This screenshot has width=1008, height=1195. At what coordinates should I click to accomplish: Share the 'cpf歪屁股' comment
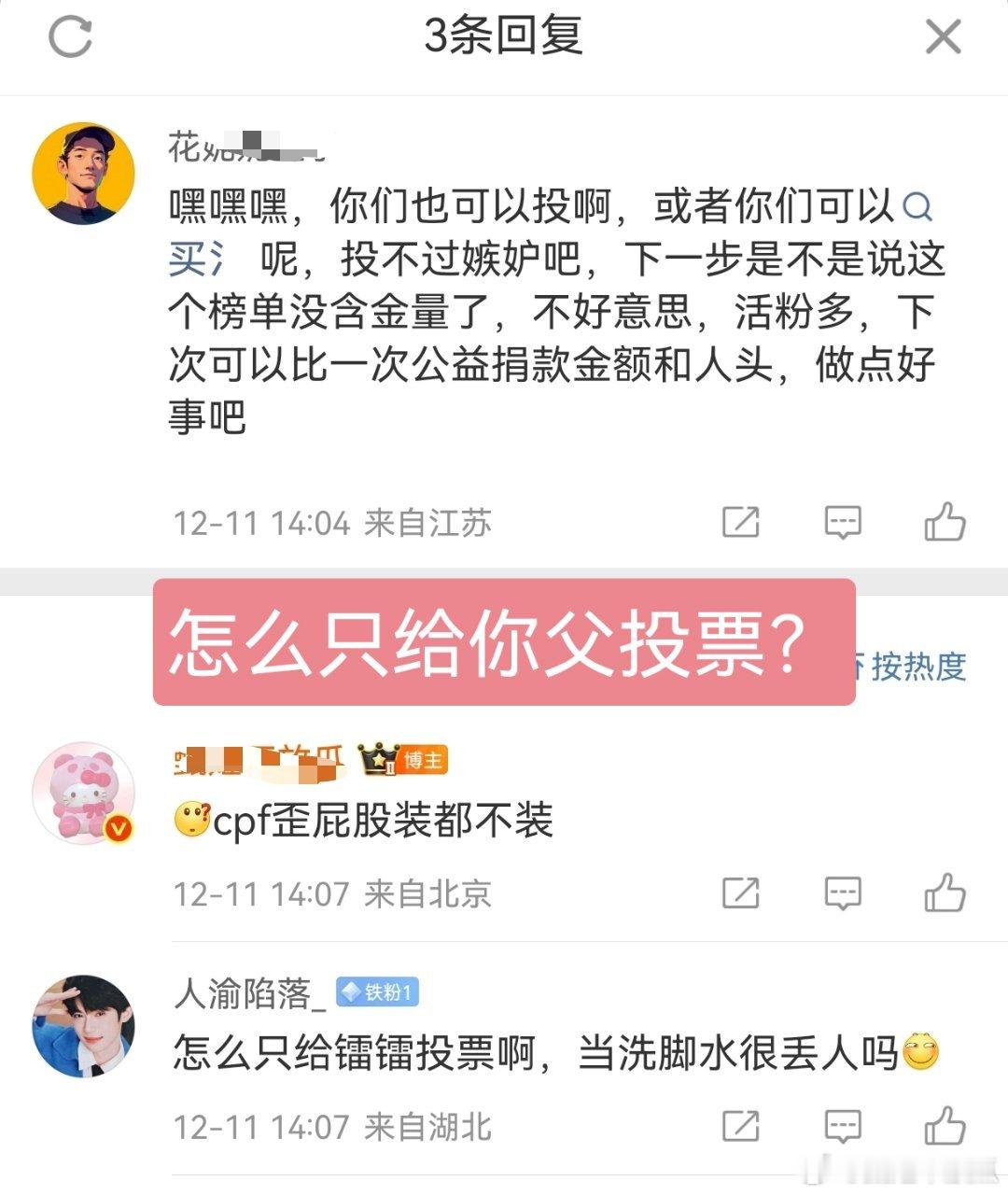[x=740, y=893]
